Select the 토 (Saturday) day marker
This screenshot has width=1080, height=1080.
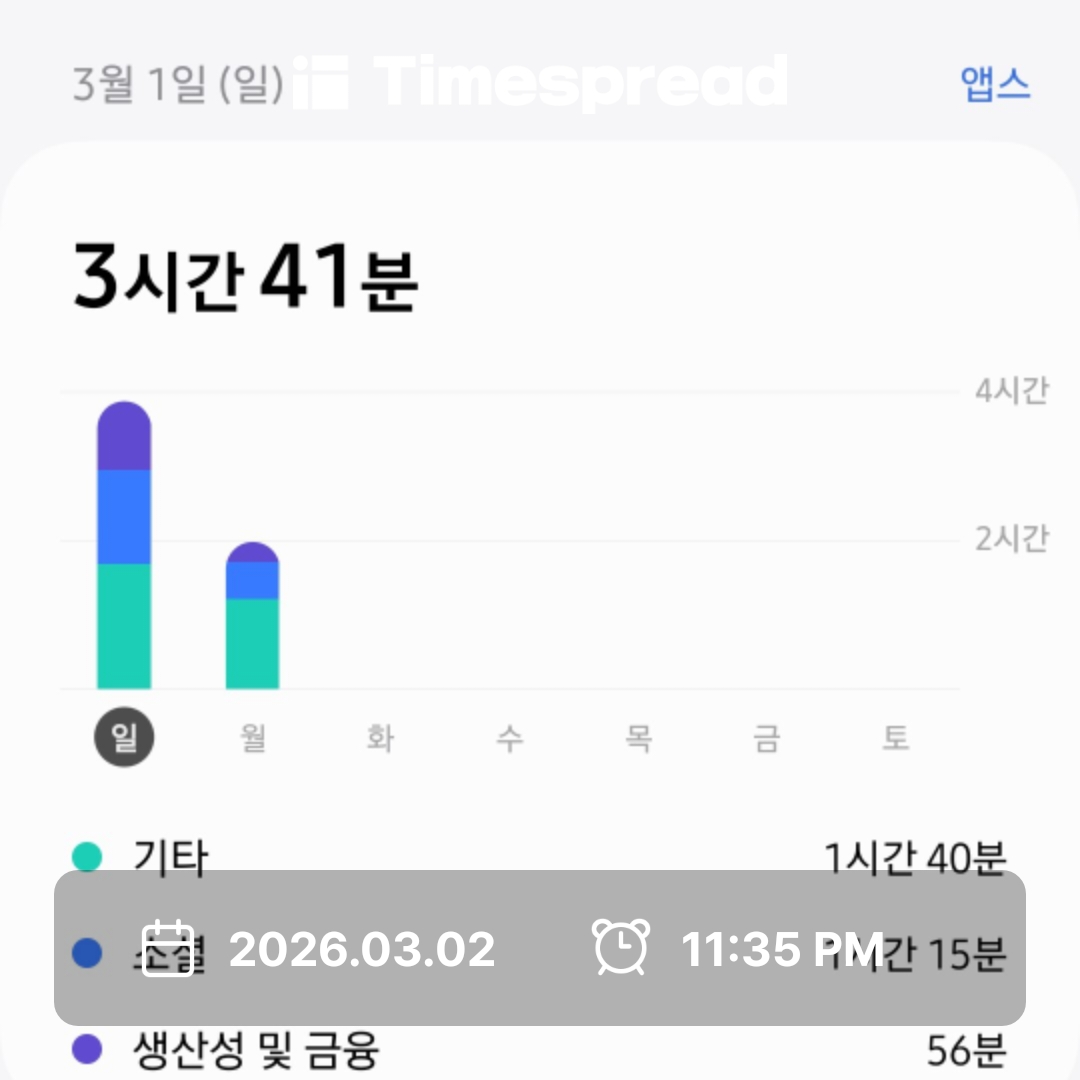click(x=895, y=738)
